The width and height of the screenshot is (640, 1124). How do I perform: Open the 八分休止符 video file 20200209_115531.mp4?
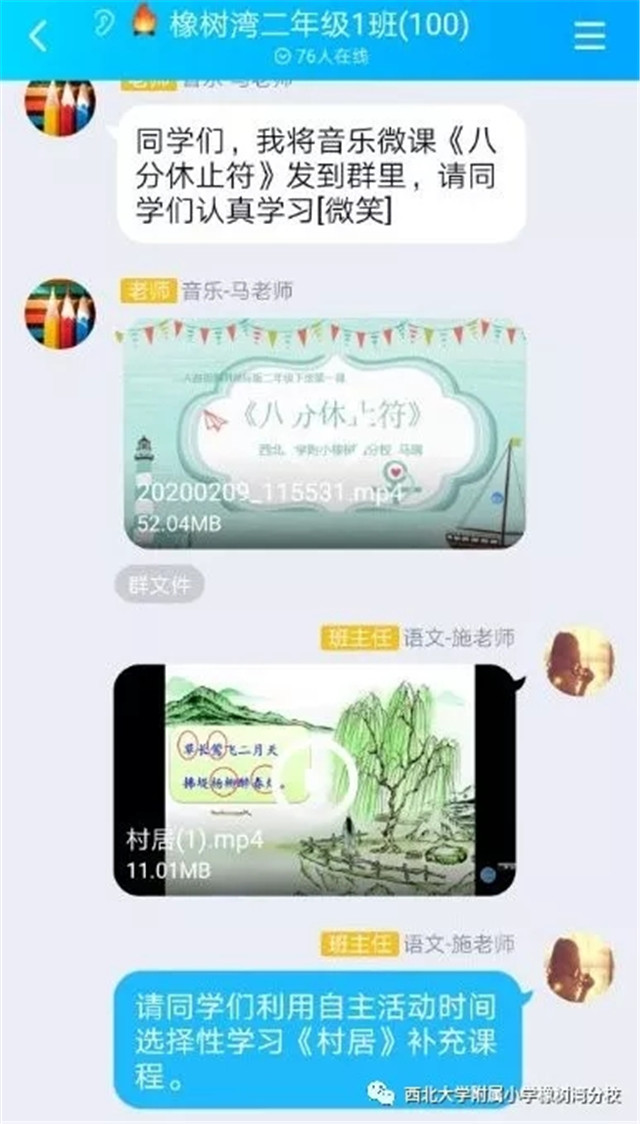320,433
